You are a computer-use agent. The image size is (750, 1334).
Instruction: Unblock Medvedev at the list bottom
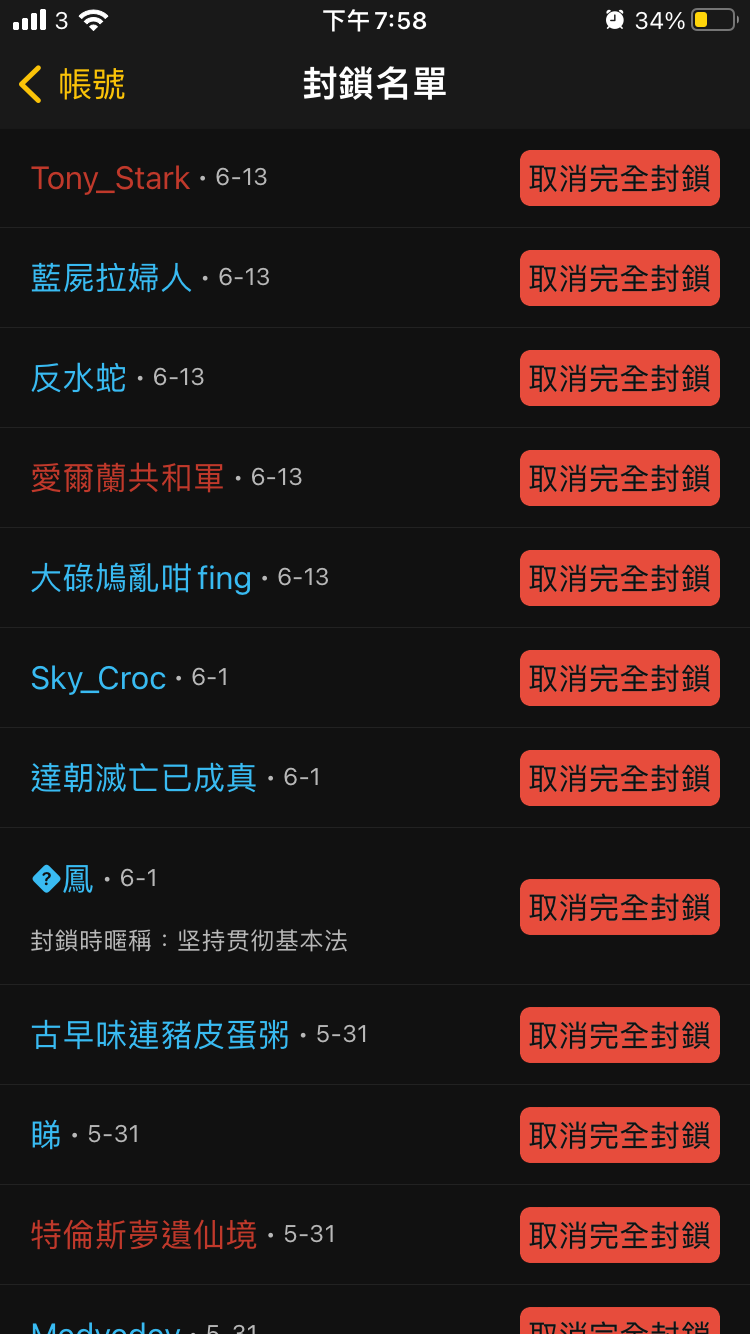tap(619, 1325)
